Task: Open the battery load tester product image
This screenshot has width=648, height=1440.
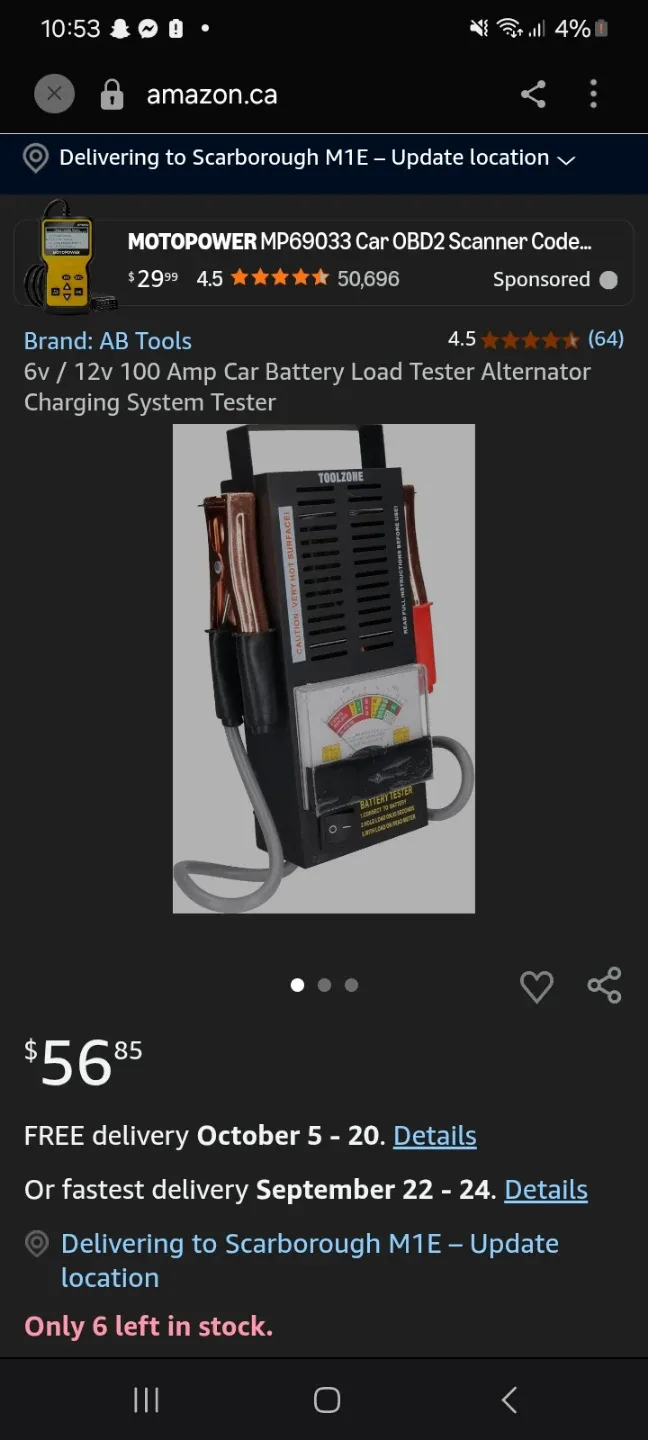Action: [324, 668]
